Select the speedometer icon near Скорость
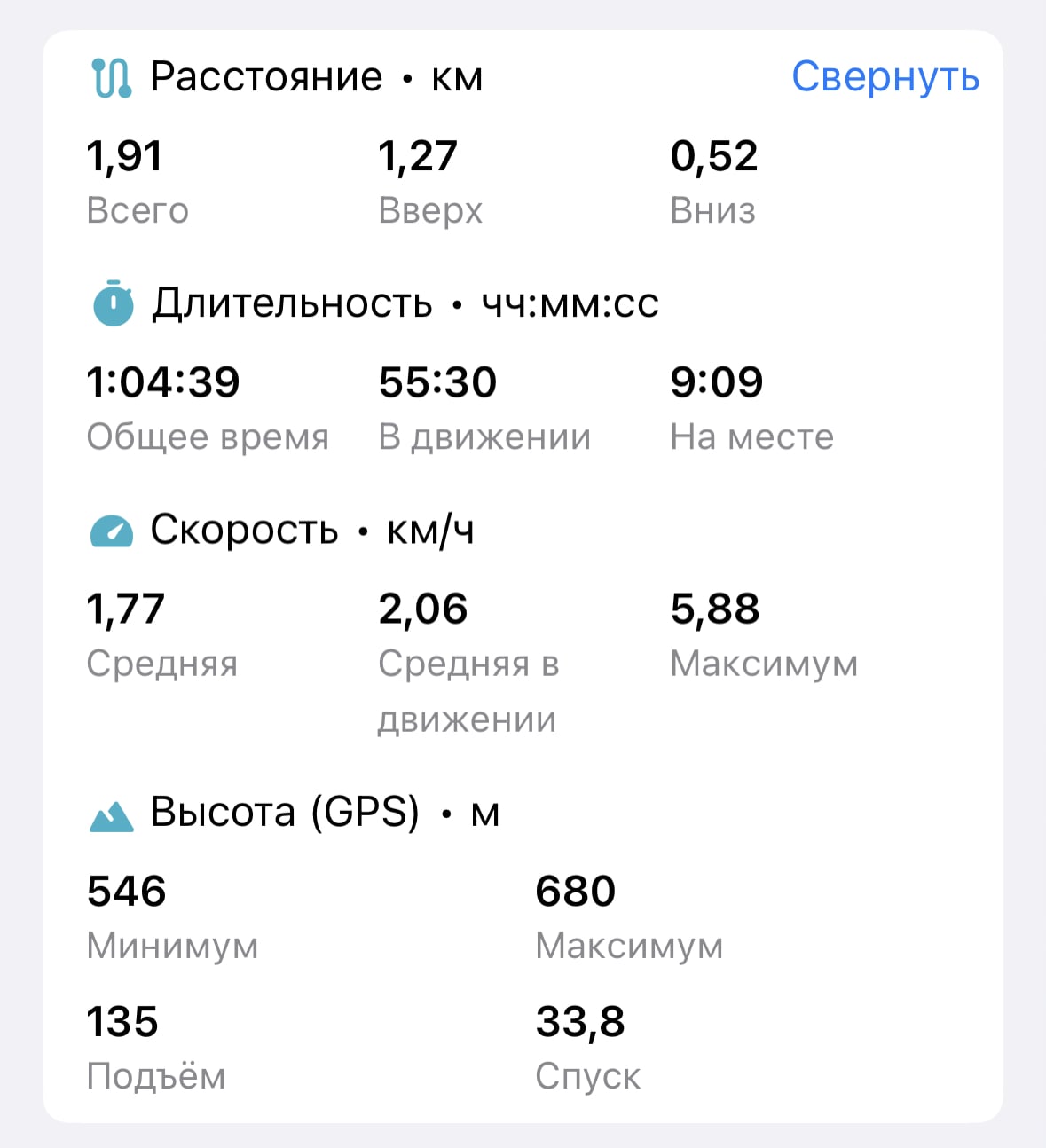The height and width of the screenshot is (1148, 1046). click(113, 530)
